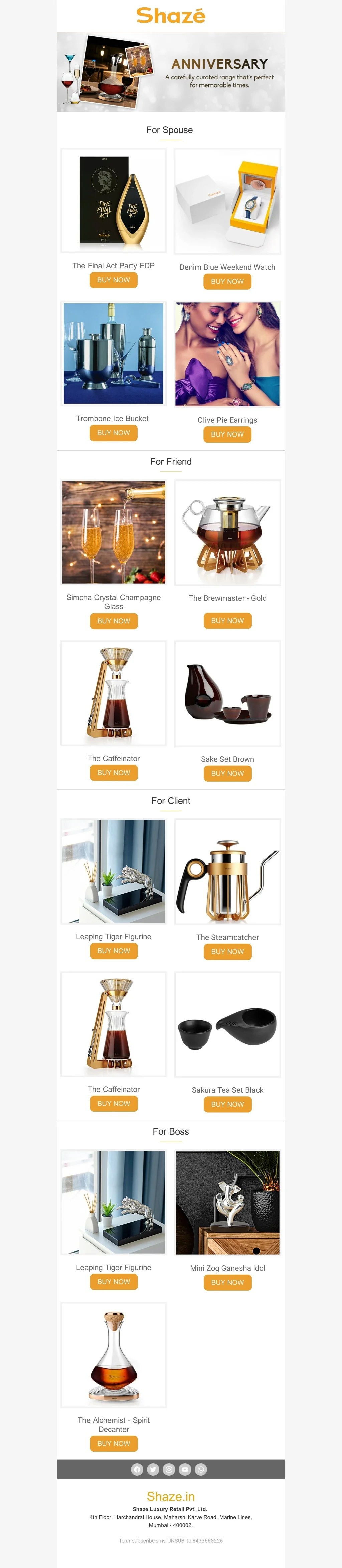Image resolution: width=342 pixels, height=1568 pixels.
Task: Open the Anniversary banner at the top
Action: pyautogui.click(x=170, y=72)
